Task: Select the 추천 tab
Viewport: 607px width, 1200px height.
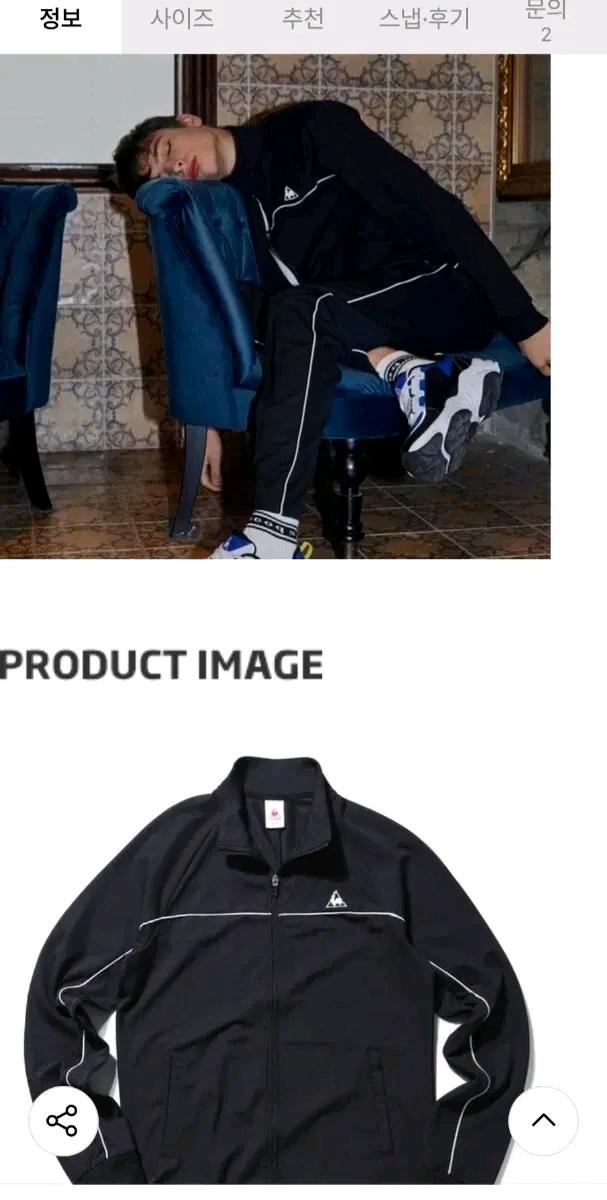Action: 303,18
